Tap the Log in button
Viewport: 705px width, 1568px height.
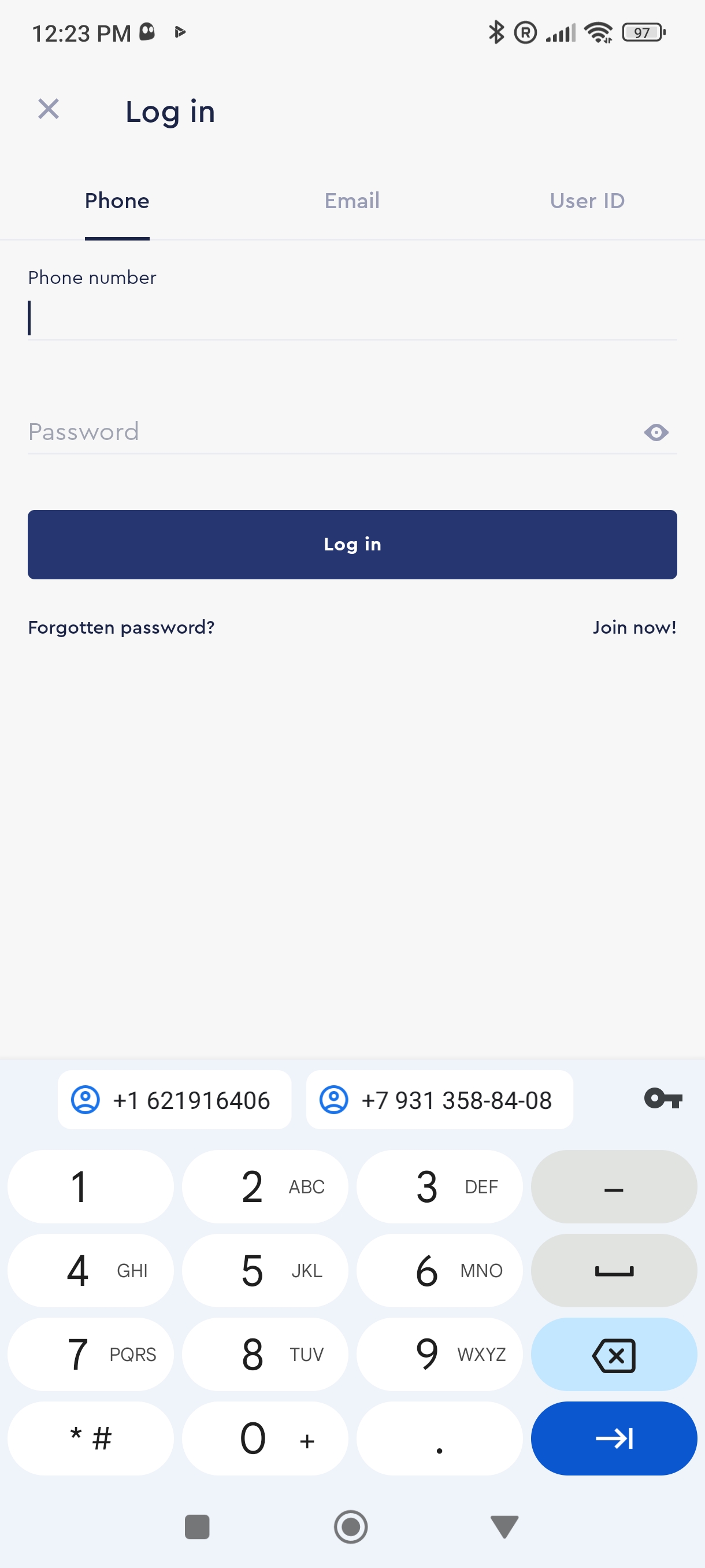click(x=352, y=544)
